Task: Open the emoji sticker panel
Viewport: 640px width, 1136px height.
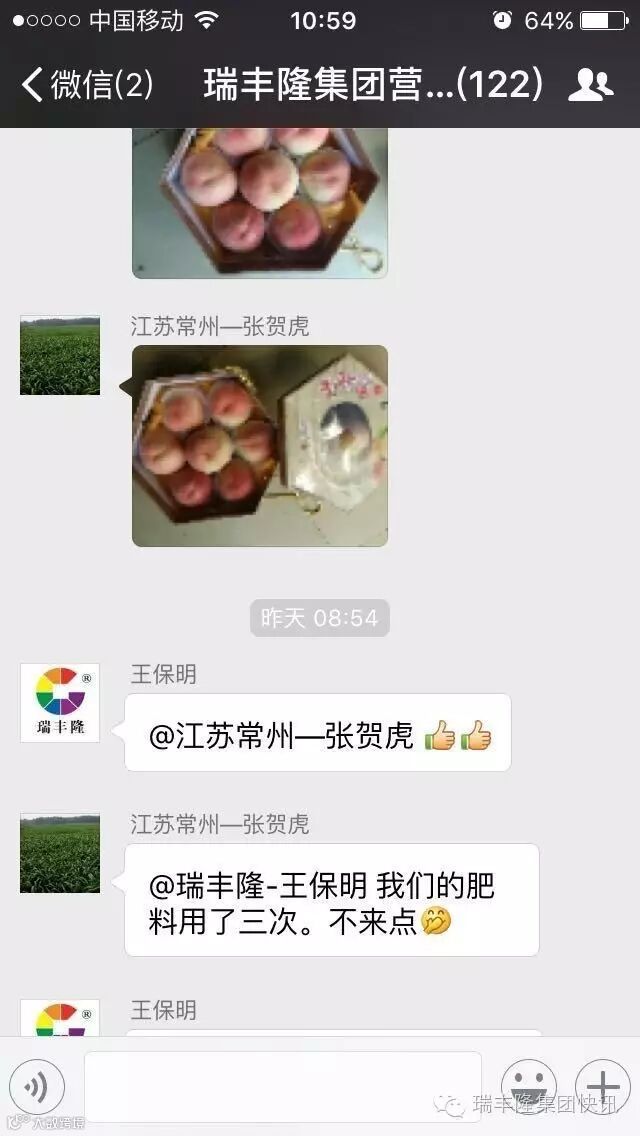Action: pos(528,1086)
